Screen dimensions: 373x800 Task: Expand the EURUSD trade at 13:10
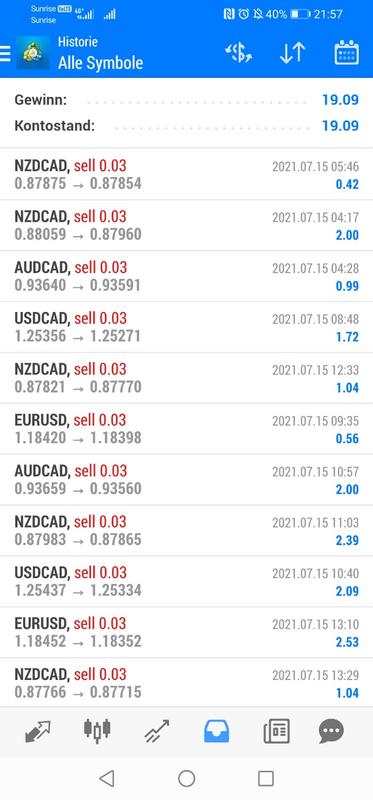click(x=186, y=632)
